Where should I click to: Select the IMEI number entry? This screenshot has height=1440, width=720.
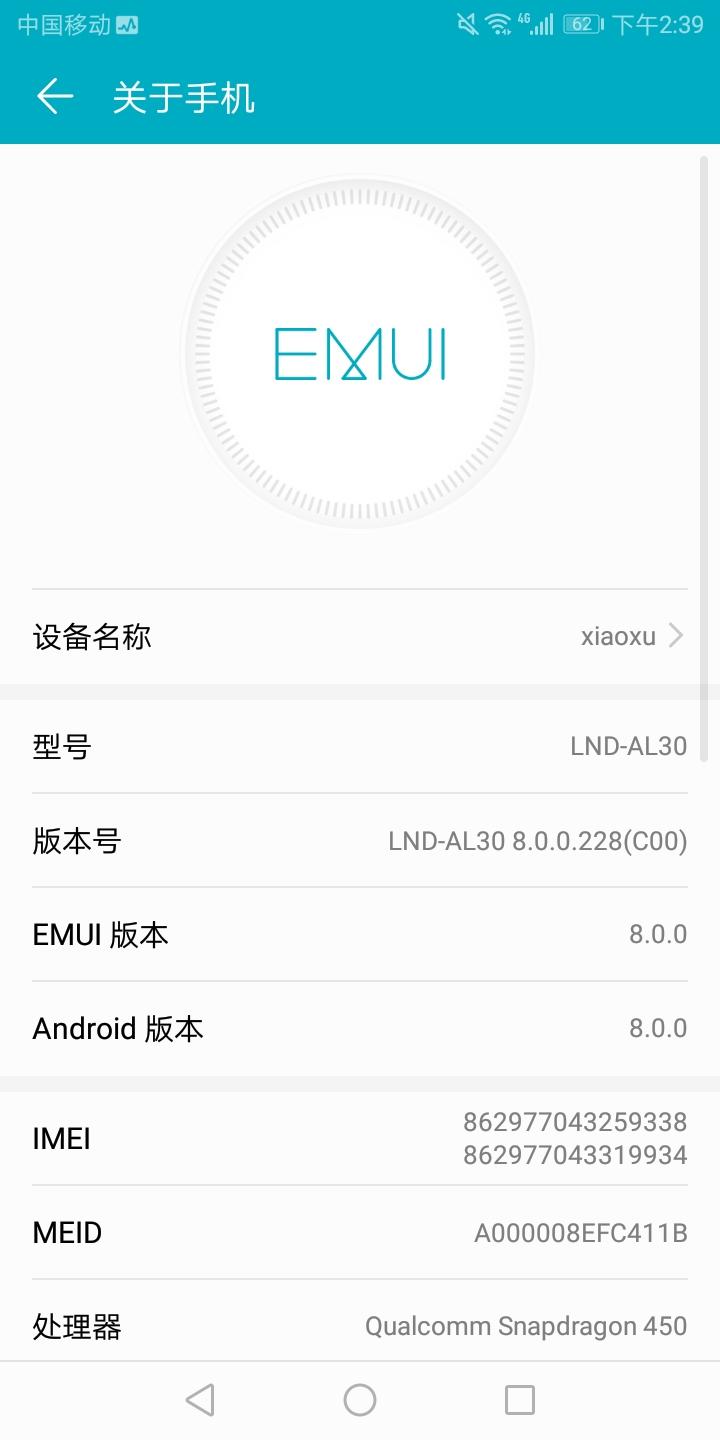(360, 1138)
